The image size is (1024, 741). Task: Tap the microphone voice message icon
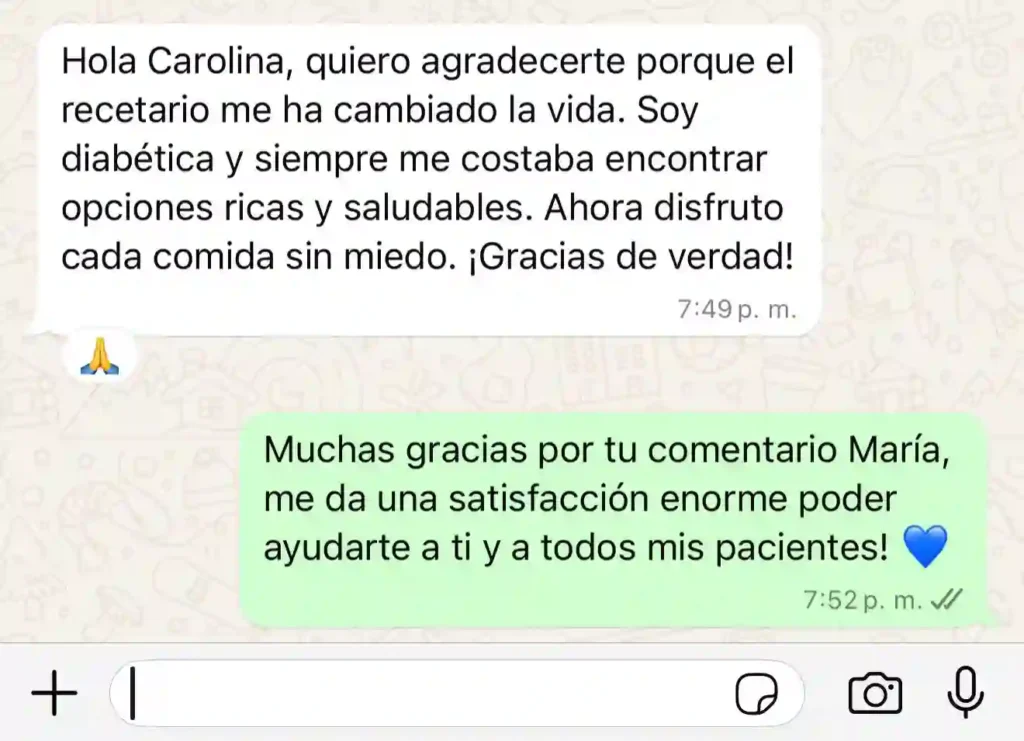[x=965, y=691]
